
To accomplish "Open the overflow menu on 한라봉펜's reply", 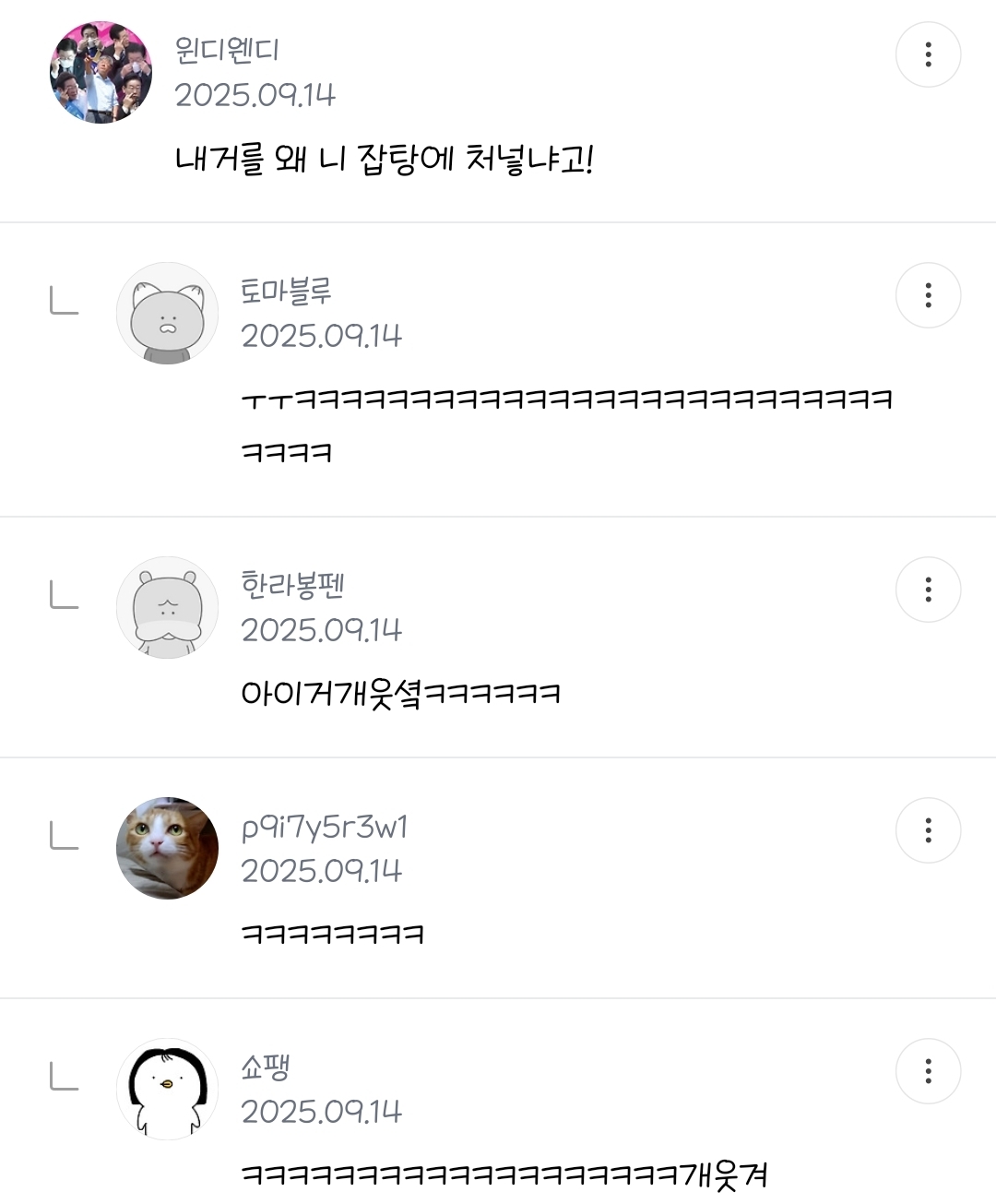I will tap(928, 590).
